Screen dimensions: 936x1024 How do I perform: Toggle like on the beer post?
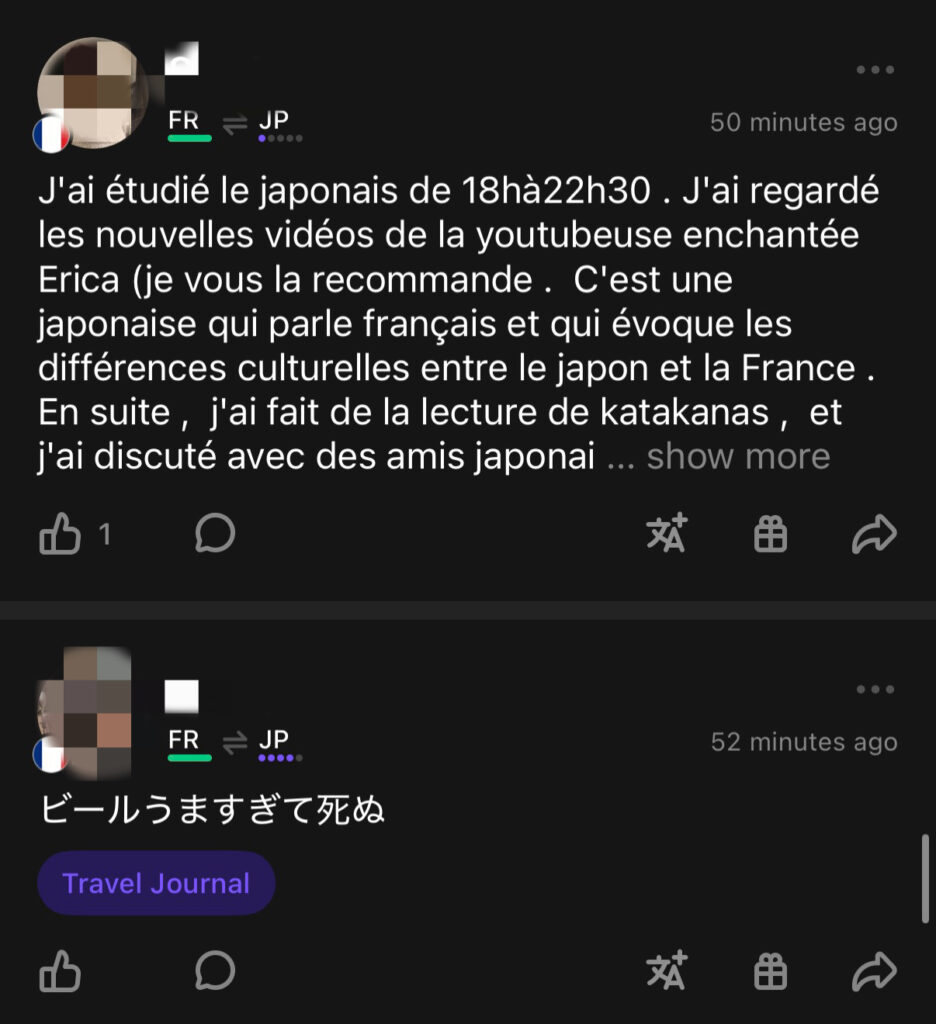pyautogui.click(x=62, y=971)
